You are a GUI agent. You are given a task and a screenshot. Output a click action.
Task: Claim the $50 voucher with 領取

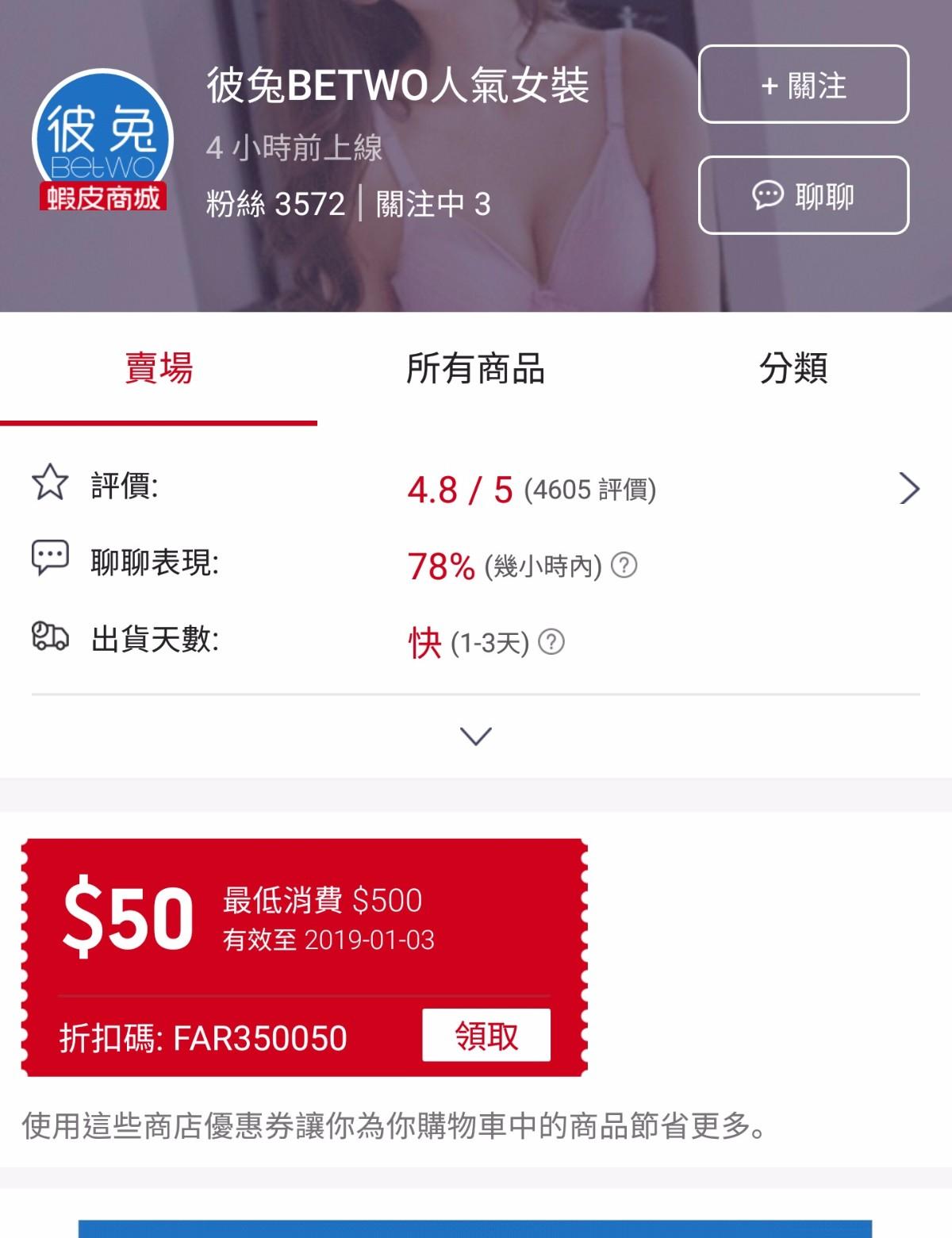[486, 1036]
